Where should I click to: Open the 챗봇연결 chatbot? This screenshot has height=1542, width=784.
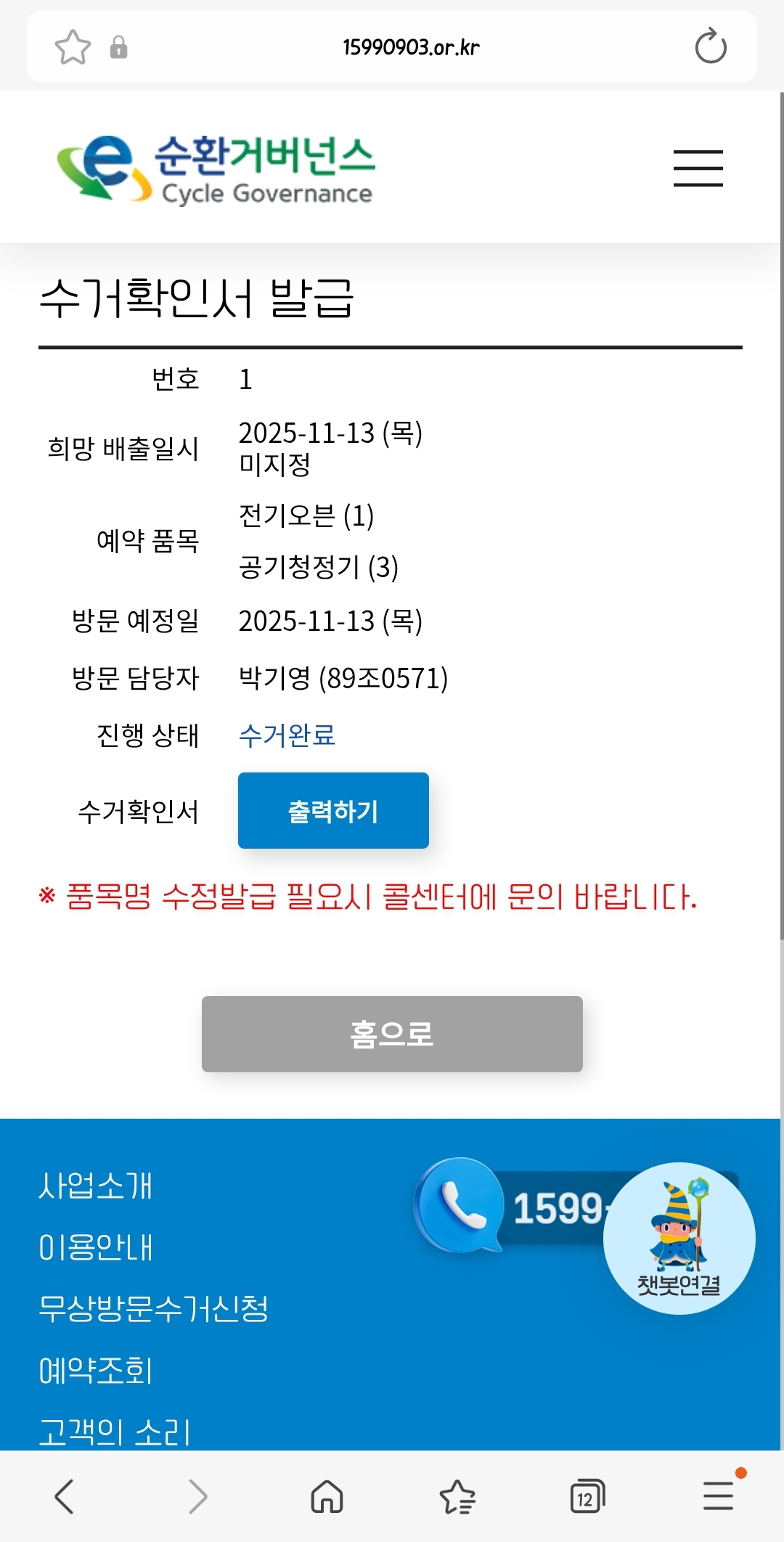[679, 1238]
